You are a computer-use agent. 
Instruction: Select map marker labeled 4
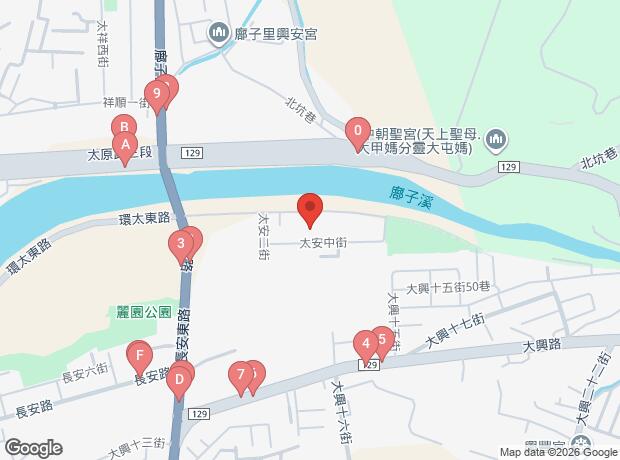point(366,344)
